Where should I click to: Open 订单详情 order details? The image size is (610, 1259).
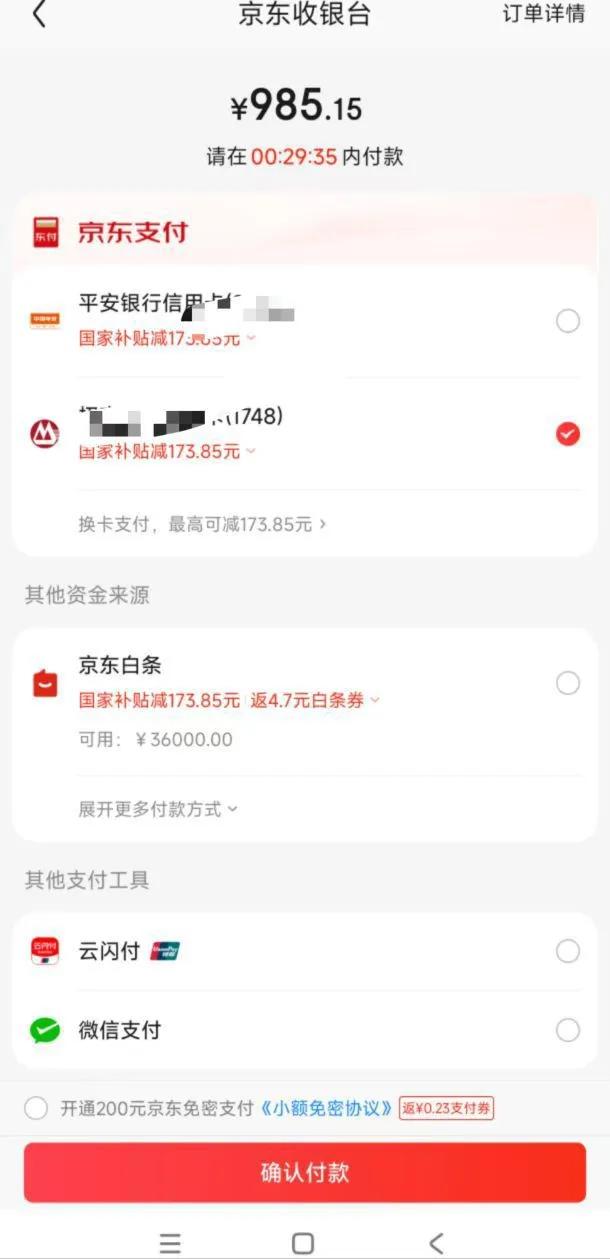point(543,15)
